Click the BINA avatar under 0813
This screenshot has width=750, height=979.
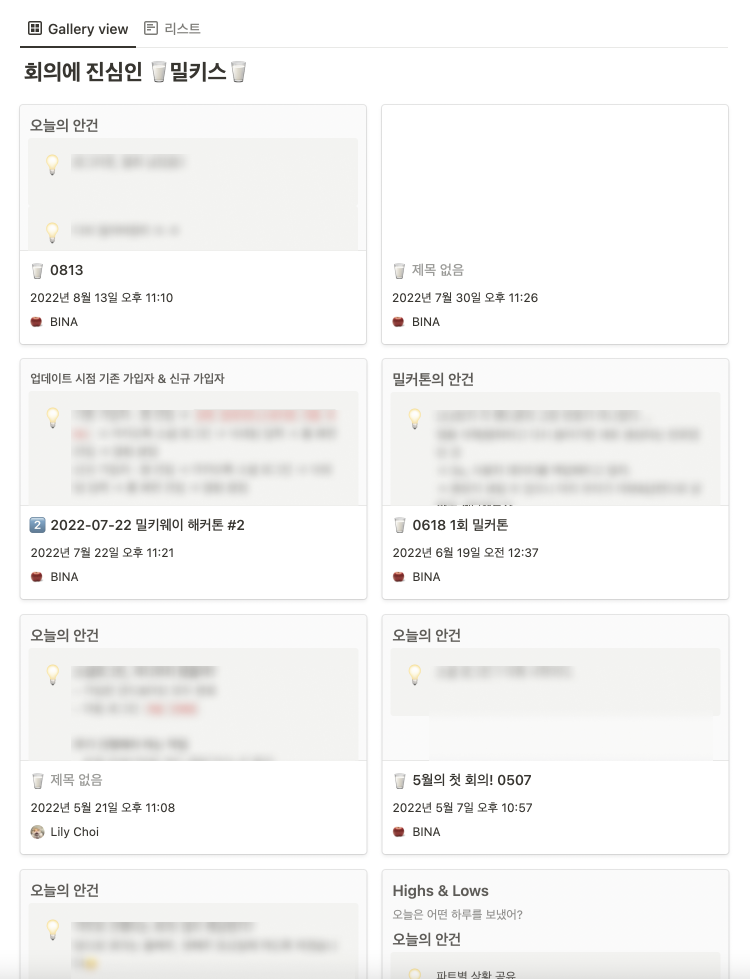pos(37,322)
